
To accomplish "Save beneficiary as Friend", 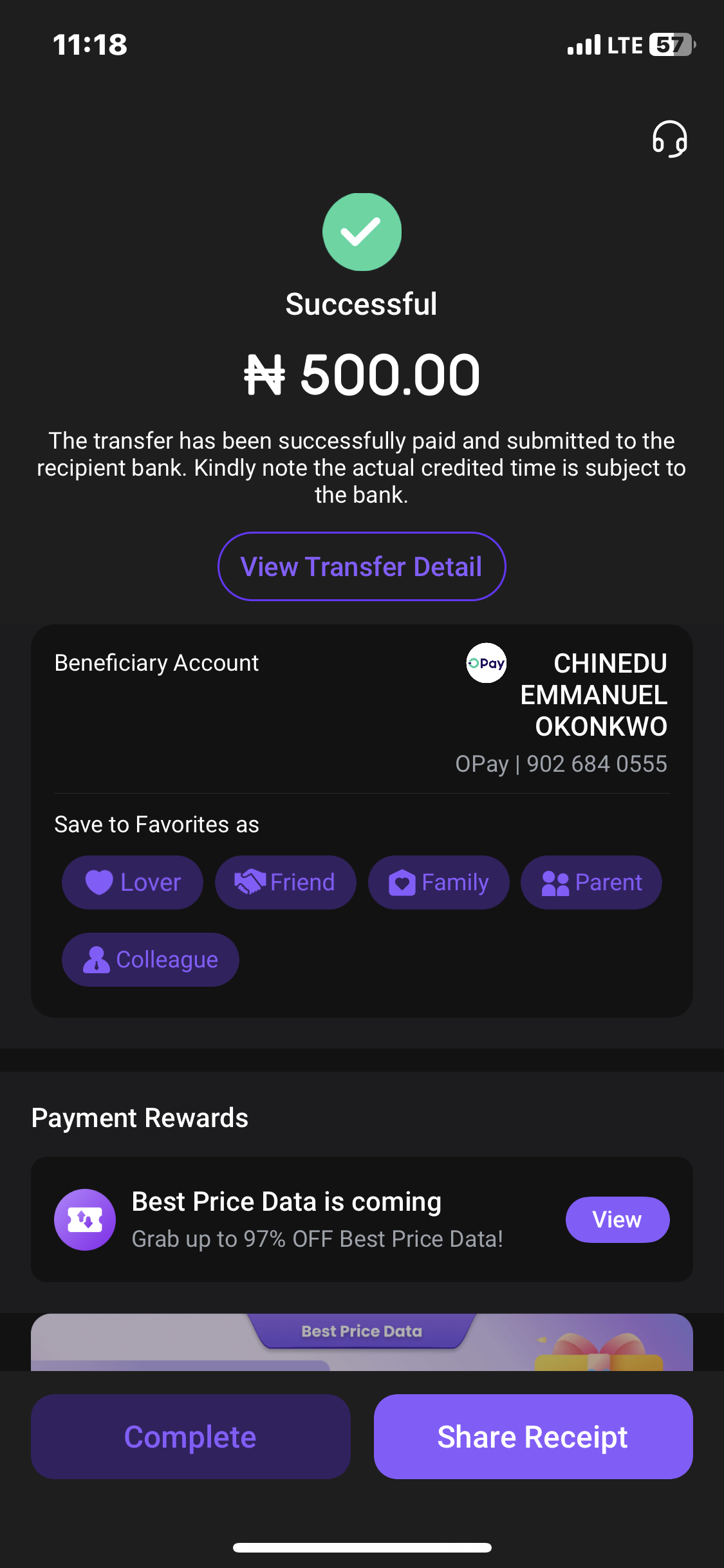I will pyautogui.click(x=285, y=882).
